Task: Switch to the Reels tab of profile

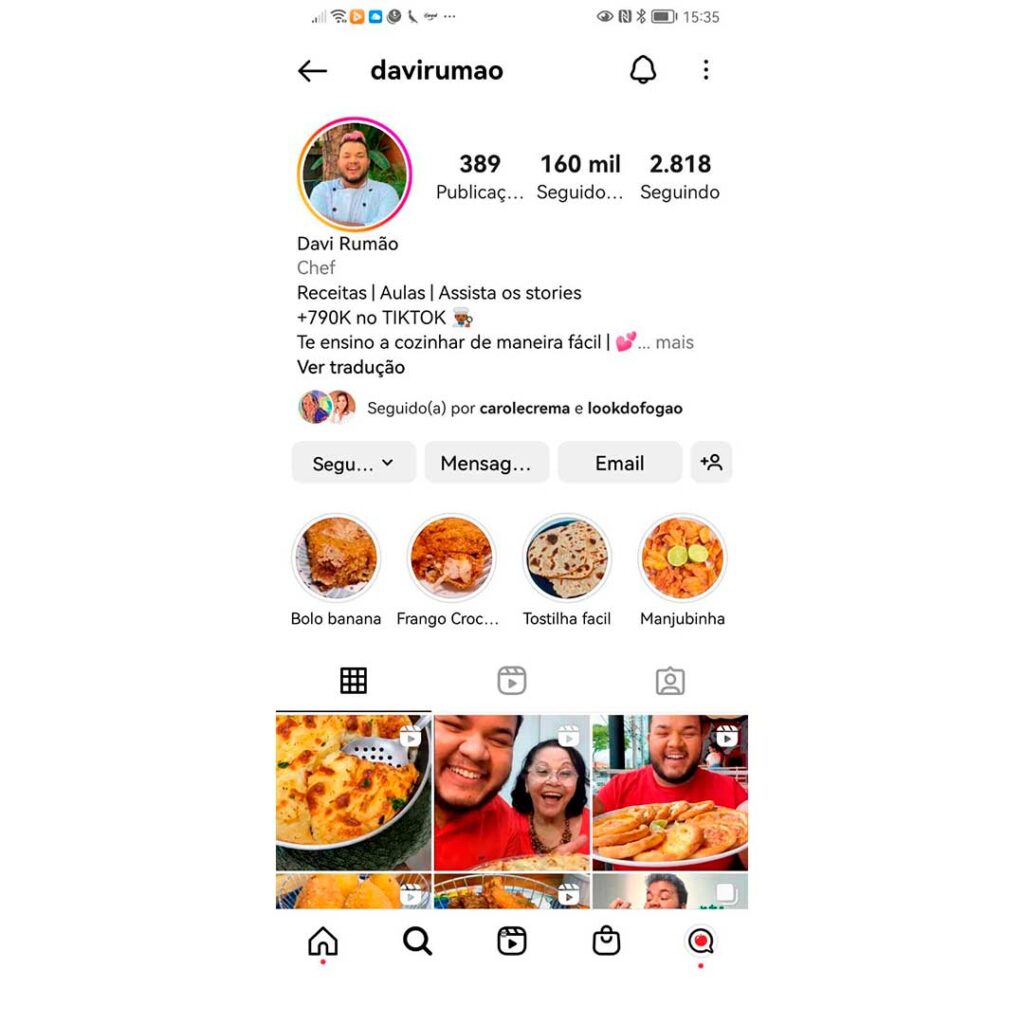Action: pyautogui.click(x=512, y=680)
